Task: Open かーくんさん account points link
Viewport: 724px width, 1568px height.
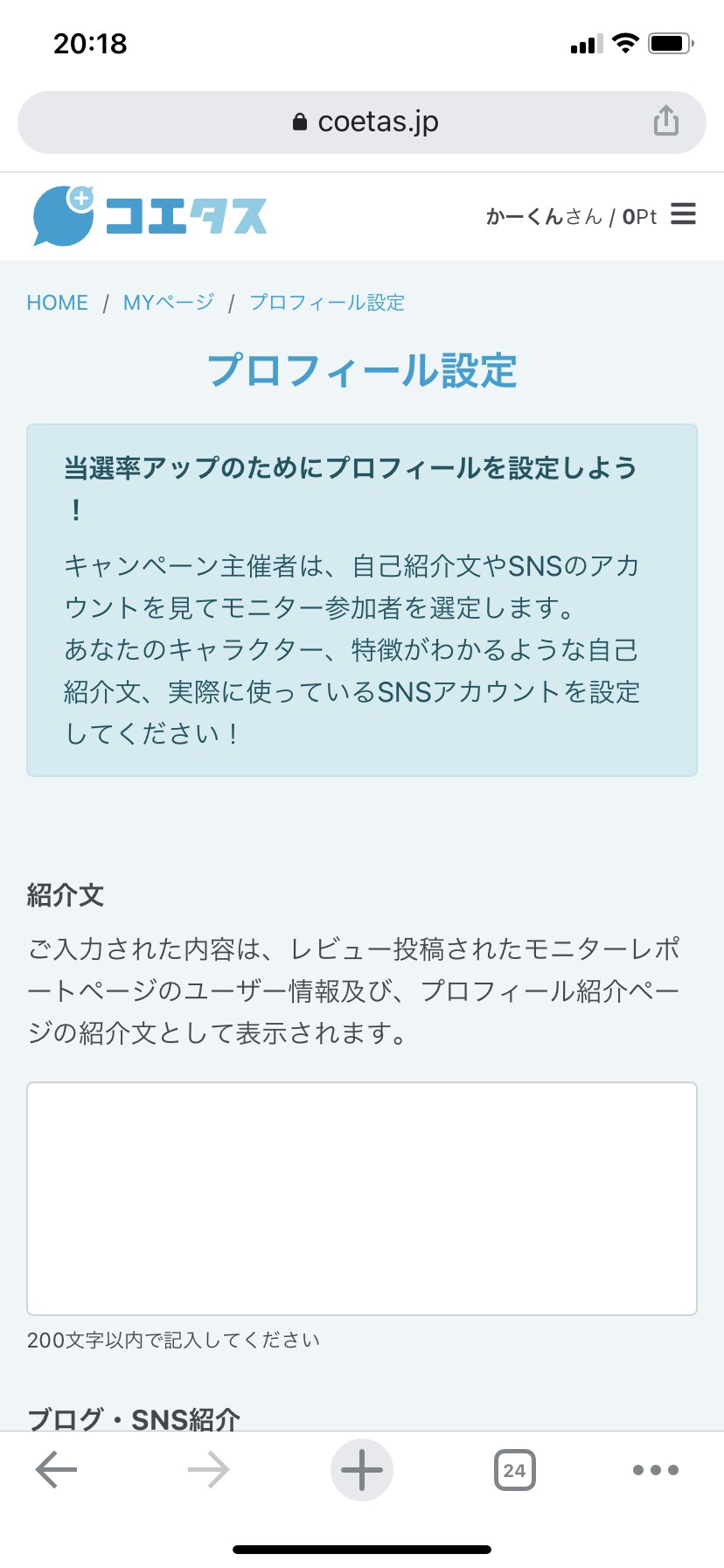Action: tap(571, 216)
